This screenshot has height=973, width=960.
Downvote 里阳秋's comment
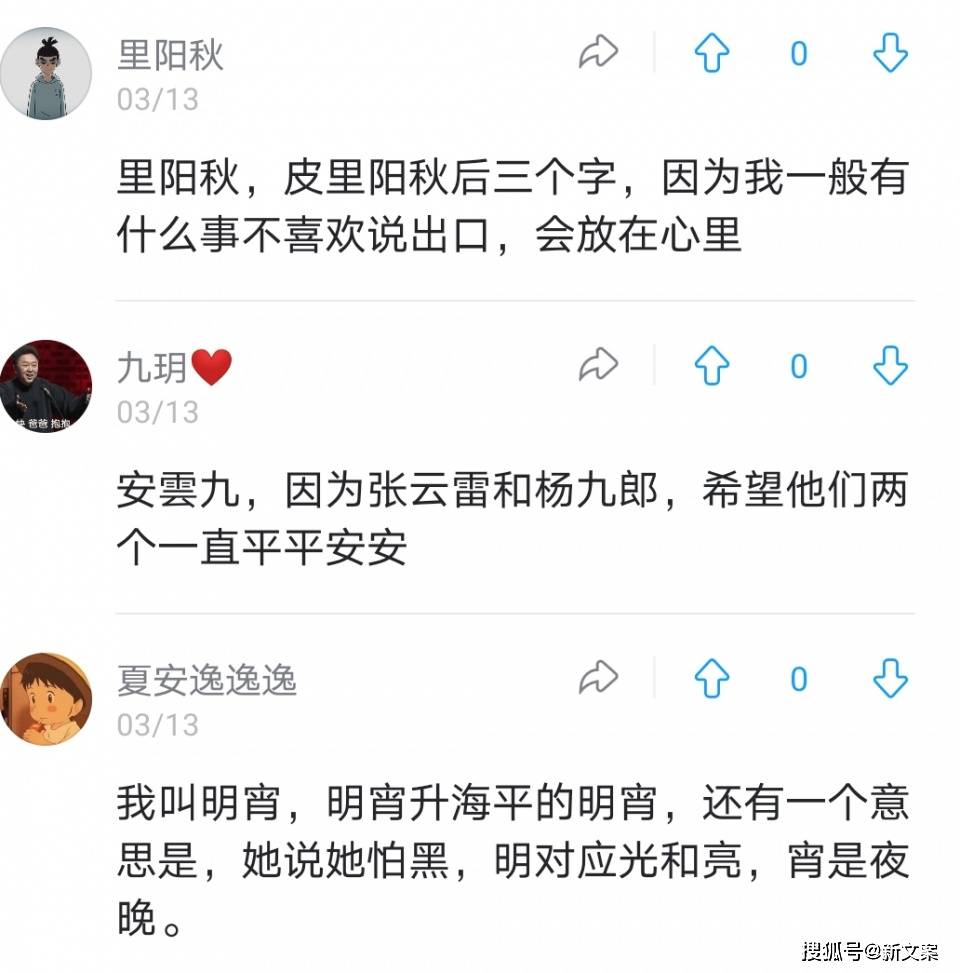point(890,53)
